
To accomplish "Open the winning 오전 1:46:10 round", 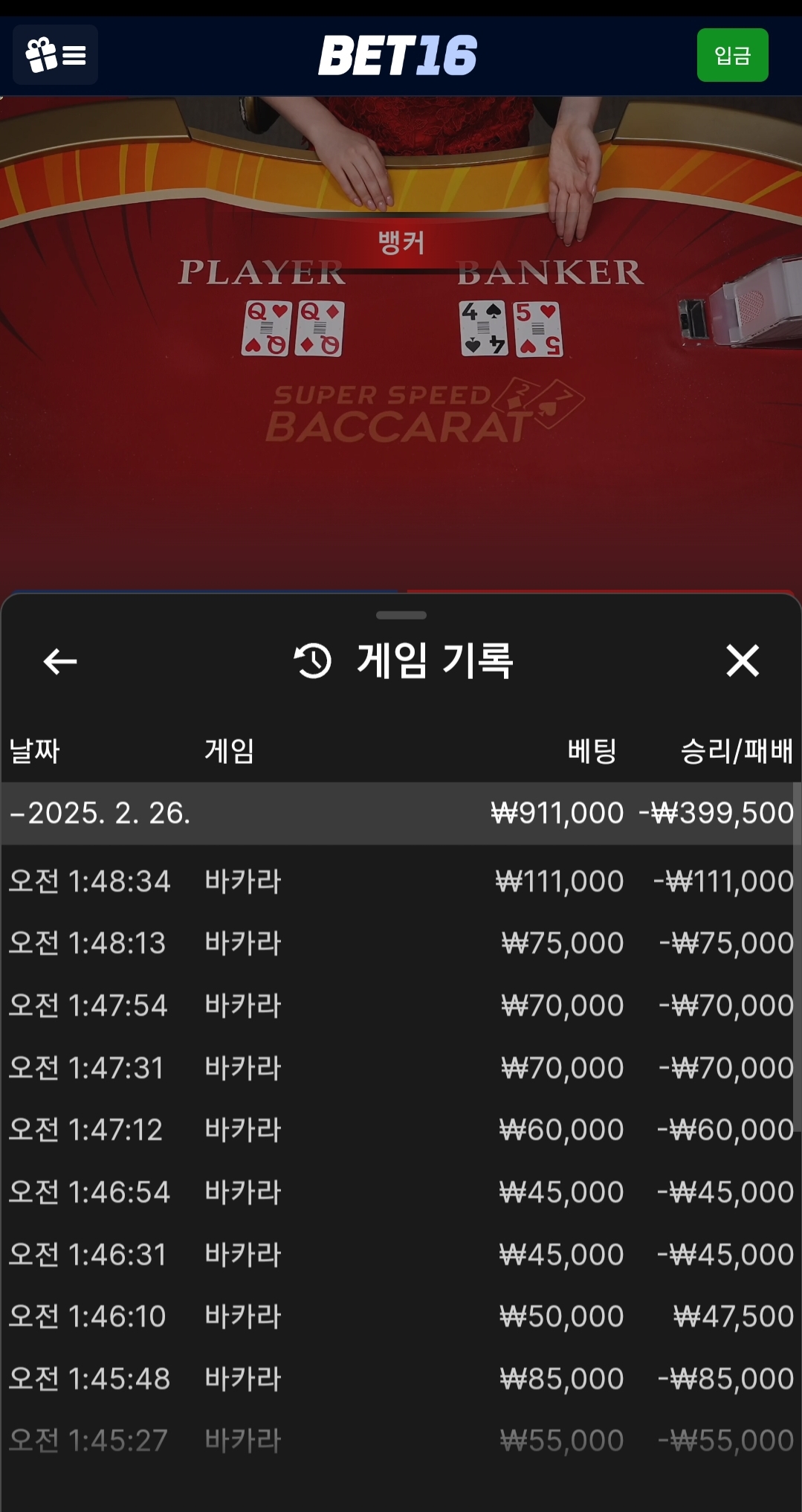I will coord(400,1316).
